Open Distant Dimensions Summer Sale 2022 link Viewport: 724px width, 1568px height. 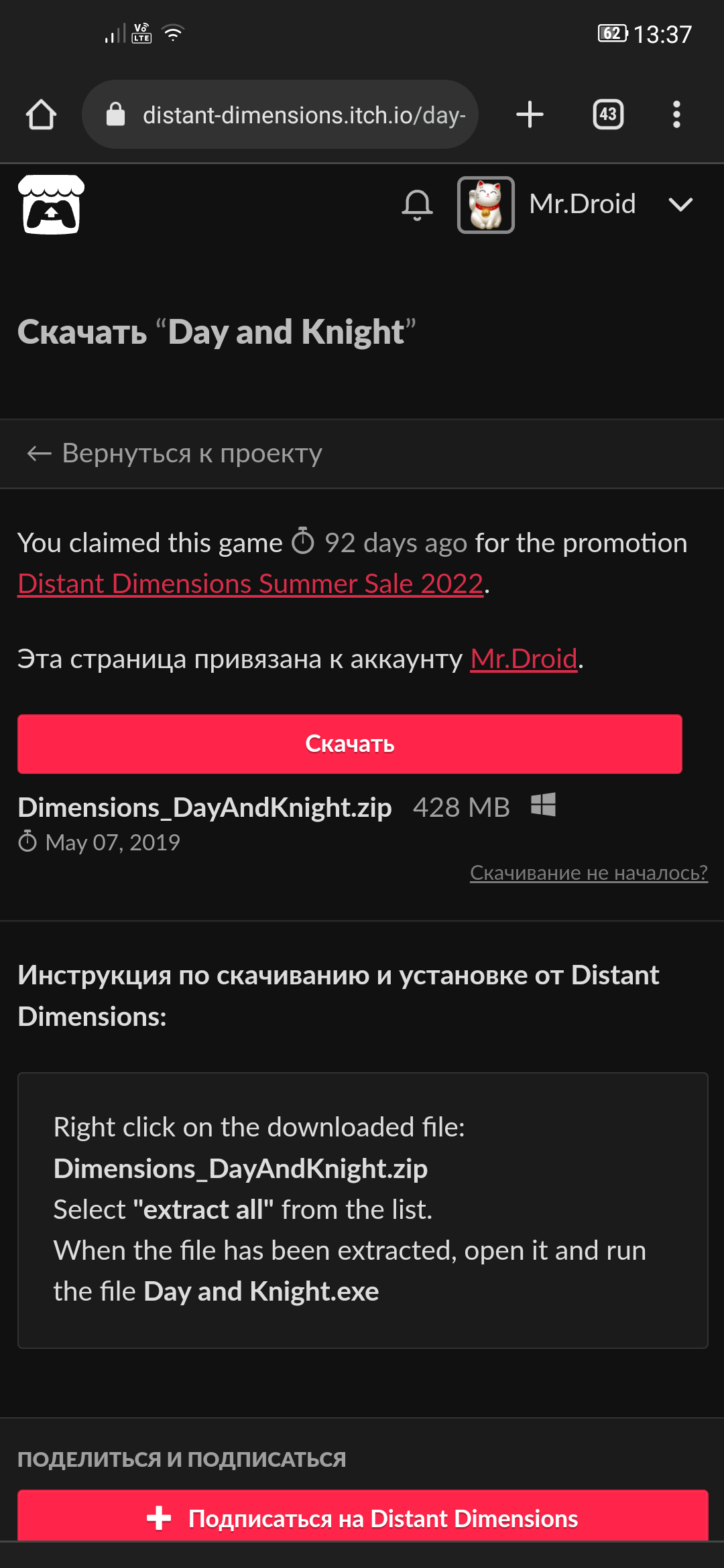[250, 584]
